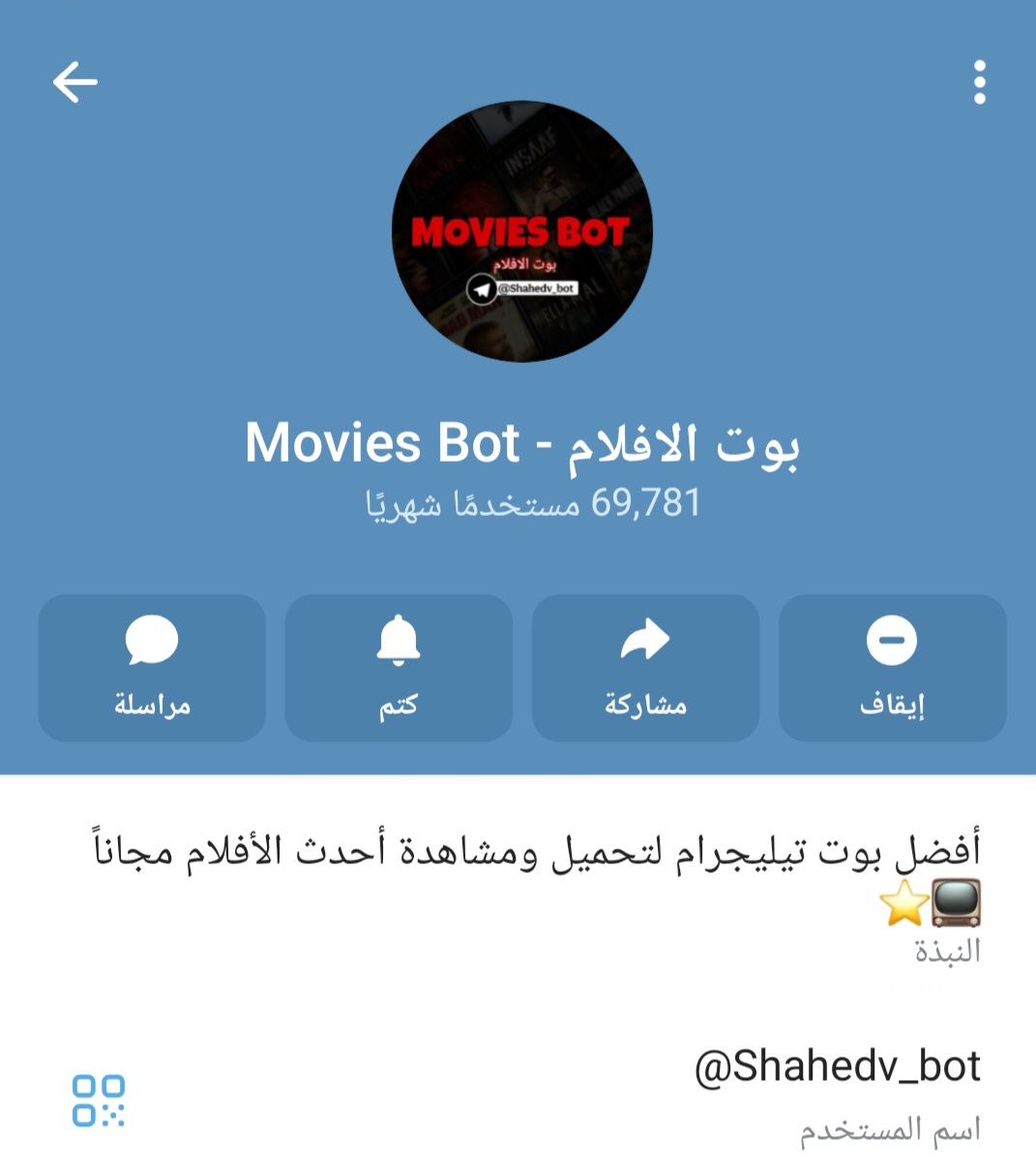
Task: Expand the النبذة bio section
Action: pyautogui.click(x=948, y=950)
